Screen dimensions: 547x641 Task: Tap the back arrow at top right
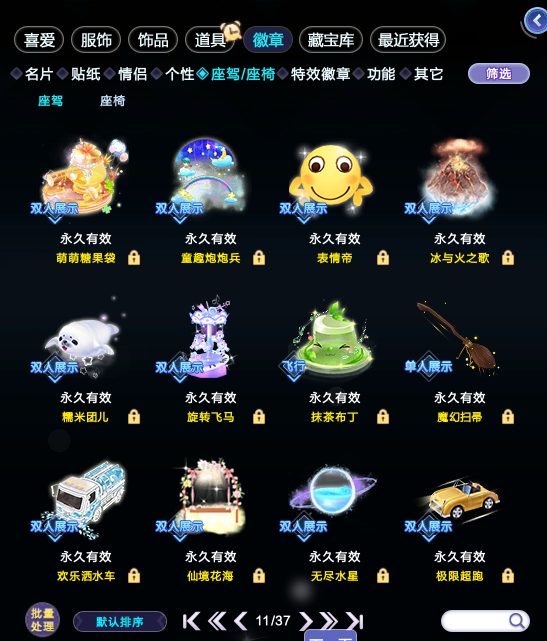point(536,21)
